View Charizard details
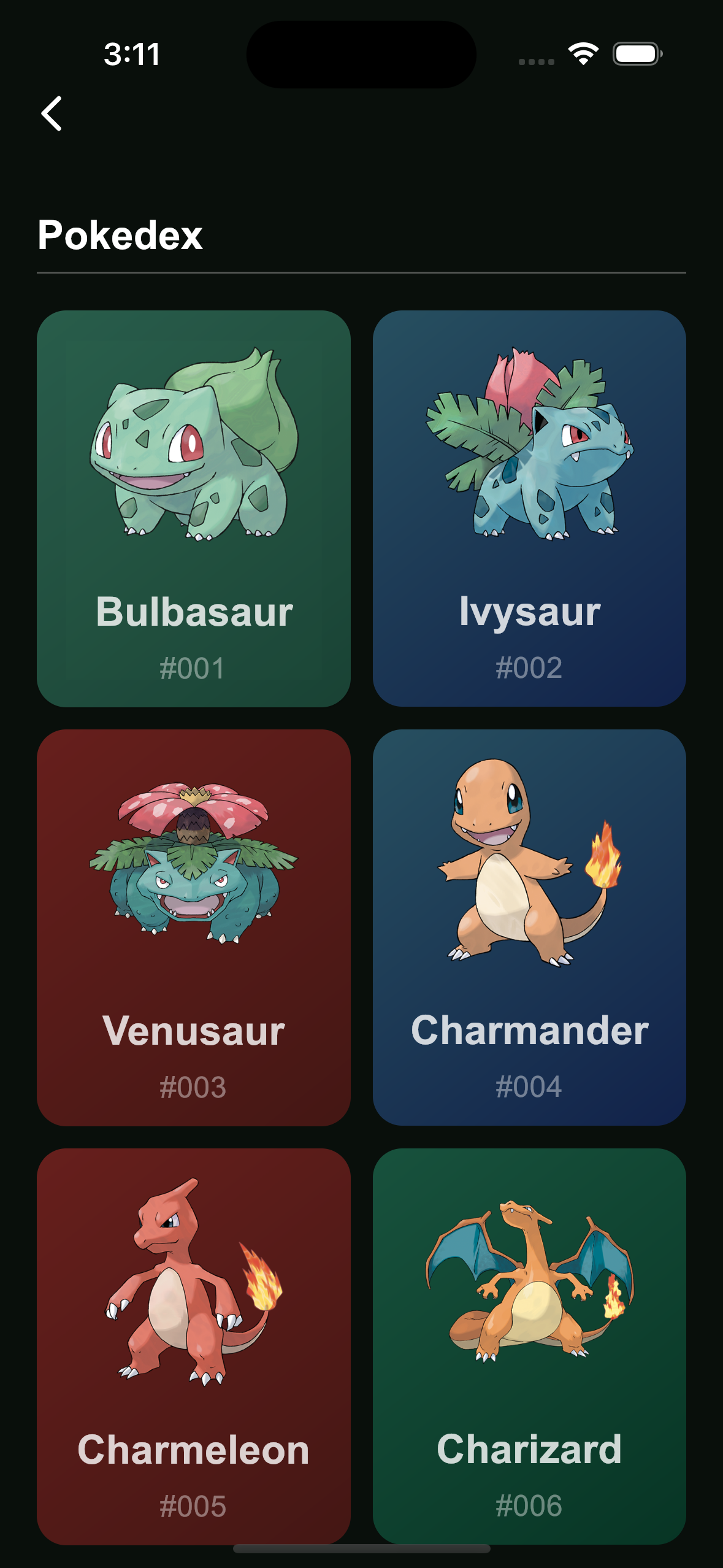Image resolution: width=723 pixels, height=1568 pixels. pos(529,1346)
